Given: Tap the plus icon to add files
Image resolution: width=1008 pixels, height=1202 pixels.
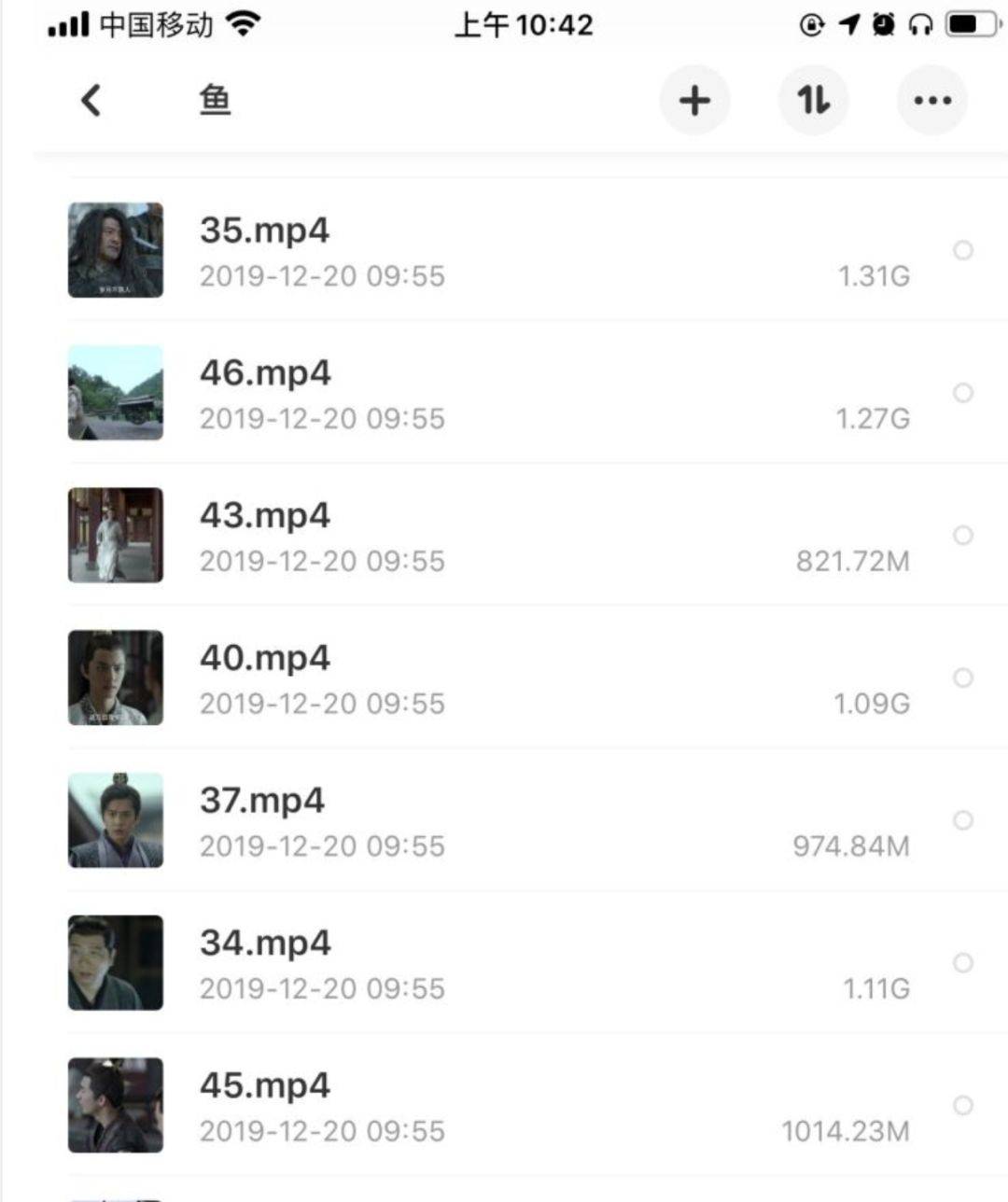Looking at the screenshot, I should (694, 100).
